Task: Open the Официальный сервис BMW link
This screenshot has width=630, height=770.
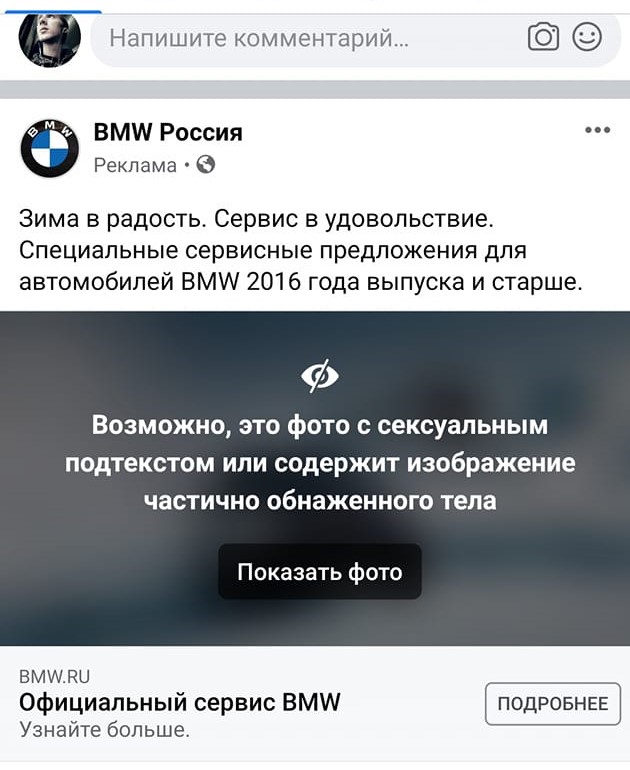Action: 180,702
